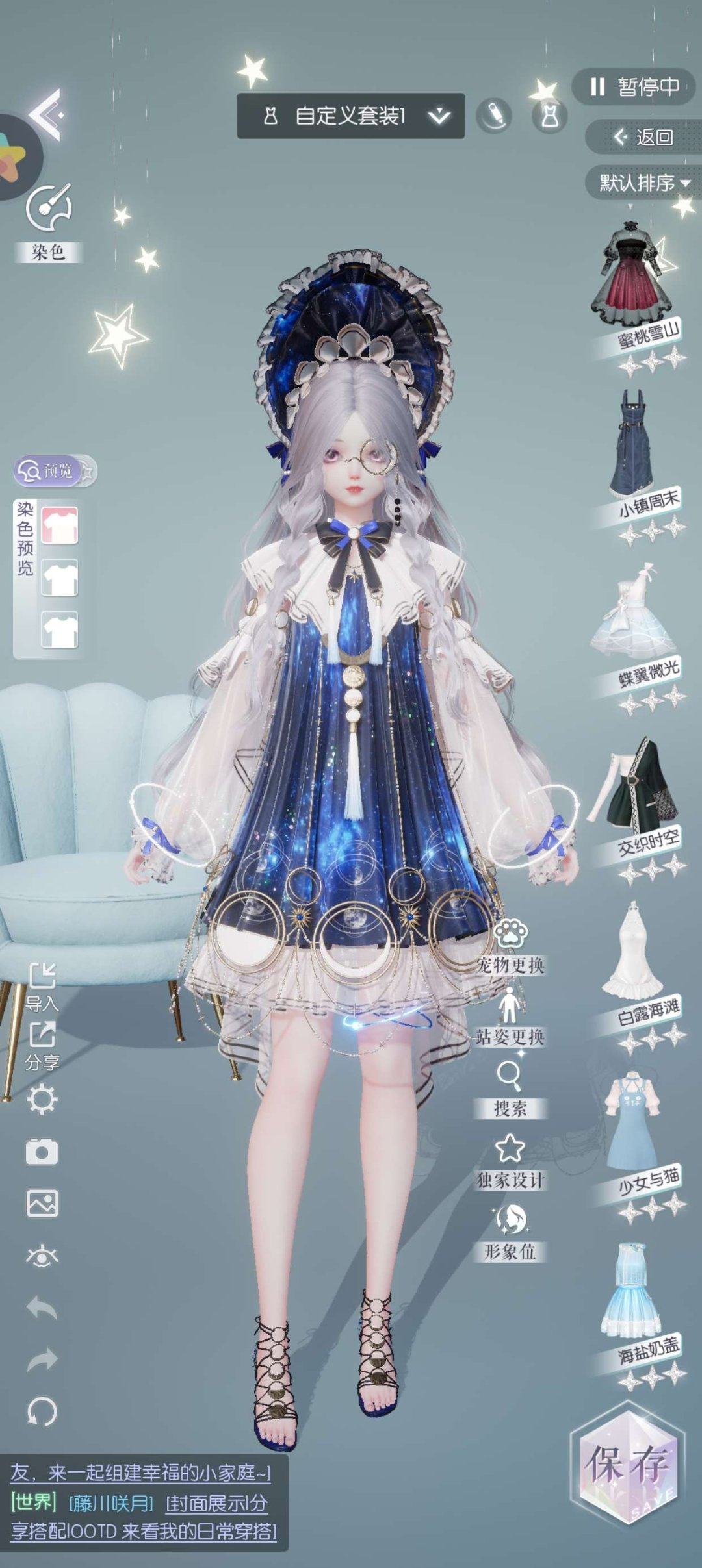Expand the 自定义套装1 outfit dropdown
Image resolution: width=702 pixels, height=1568 pixels.
439,116
